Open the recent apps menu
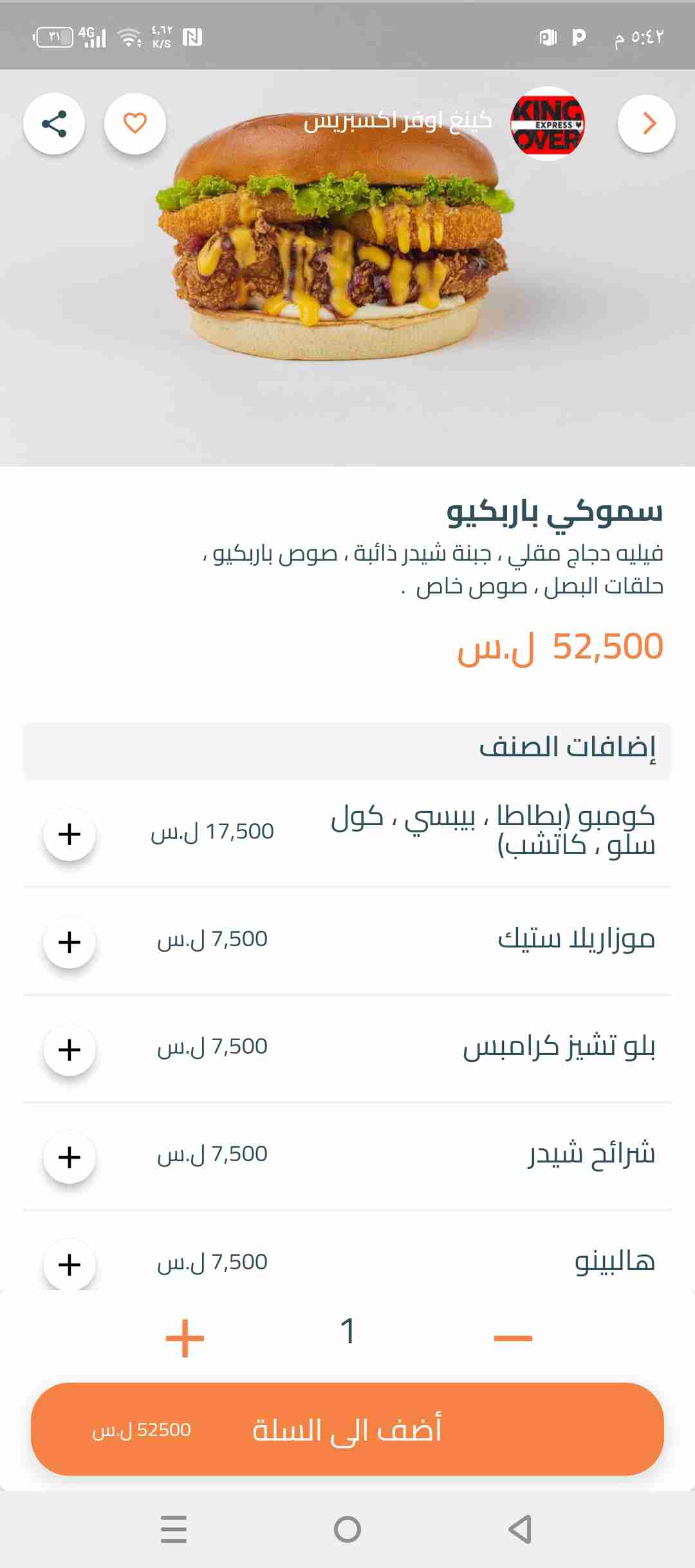This screenshot has width=695, height=1568. pyautogui.click(x=174, y=1529)
